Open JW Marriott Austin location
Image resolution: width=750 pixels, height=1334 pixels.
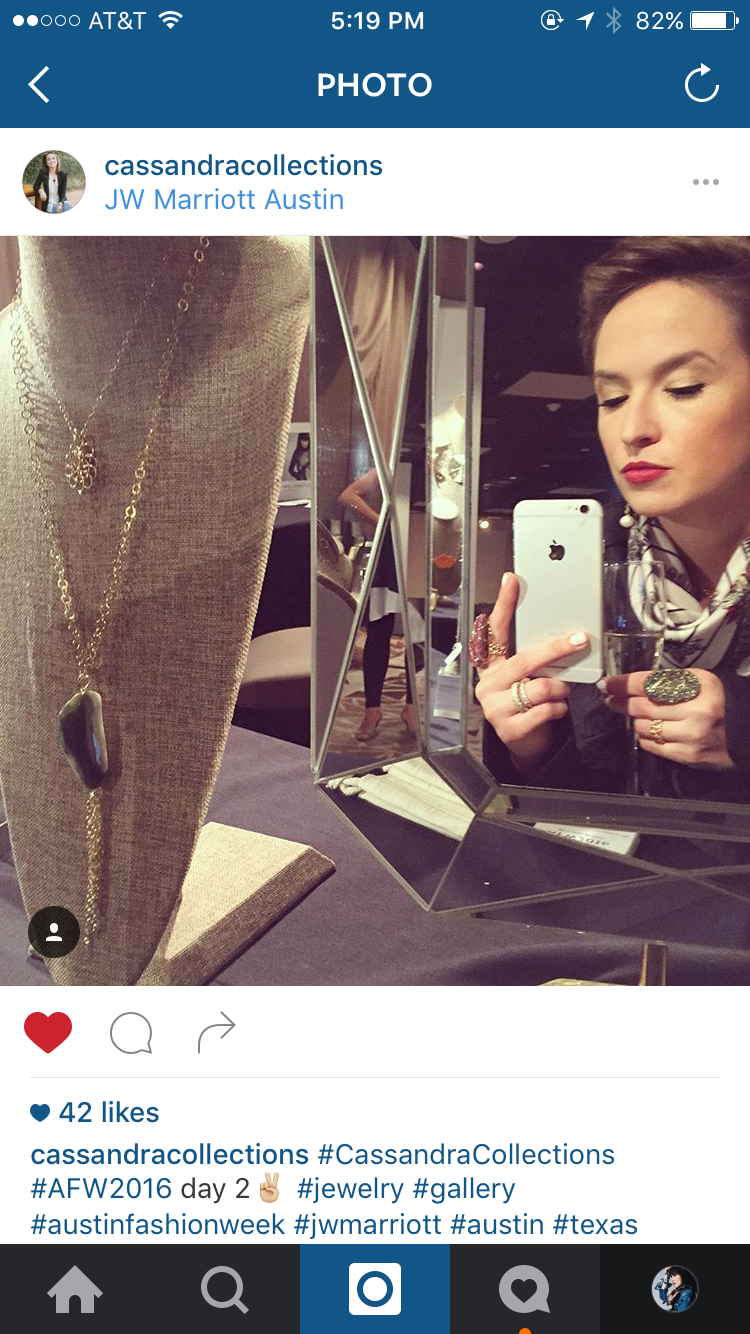coord(224,200)
